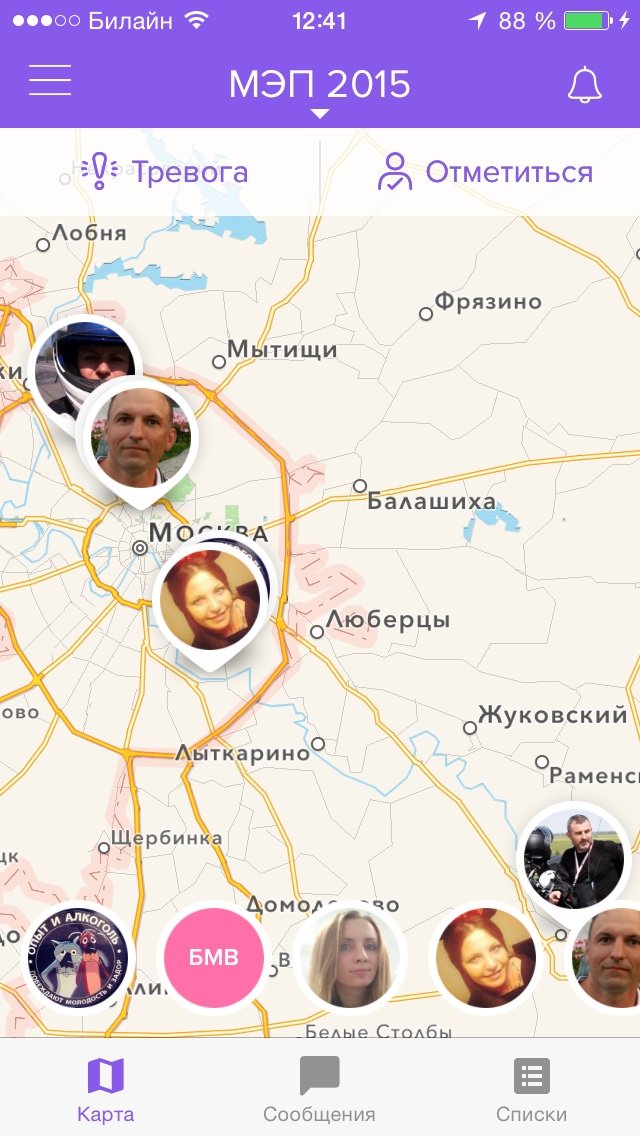Open the pink БМВ member bubble
The height and width of the screenshot is (1136, 640).
[x=214, y=957]
